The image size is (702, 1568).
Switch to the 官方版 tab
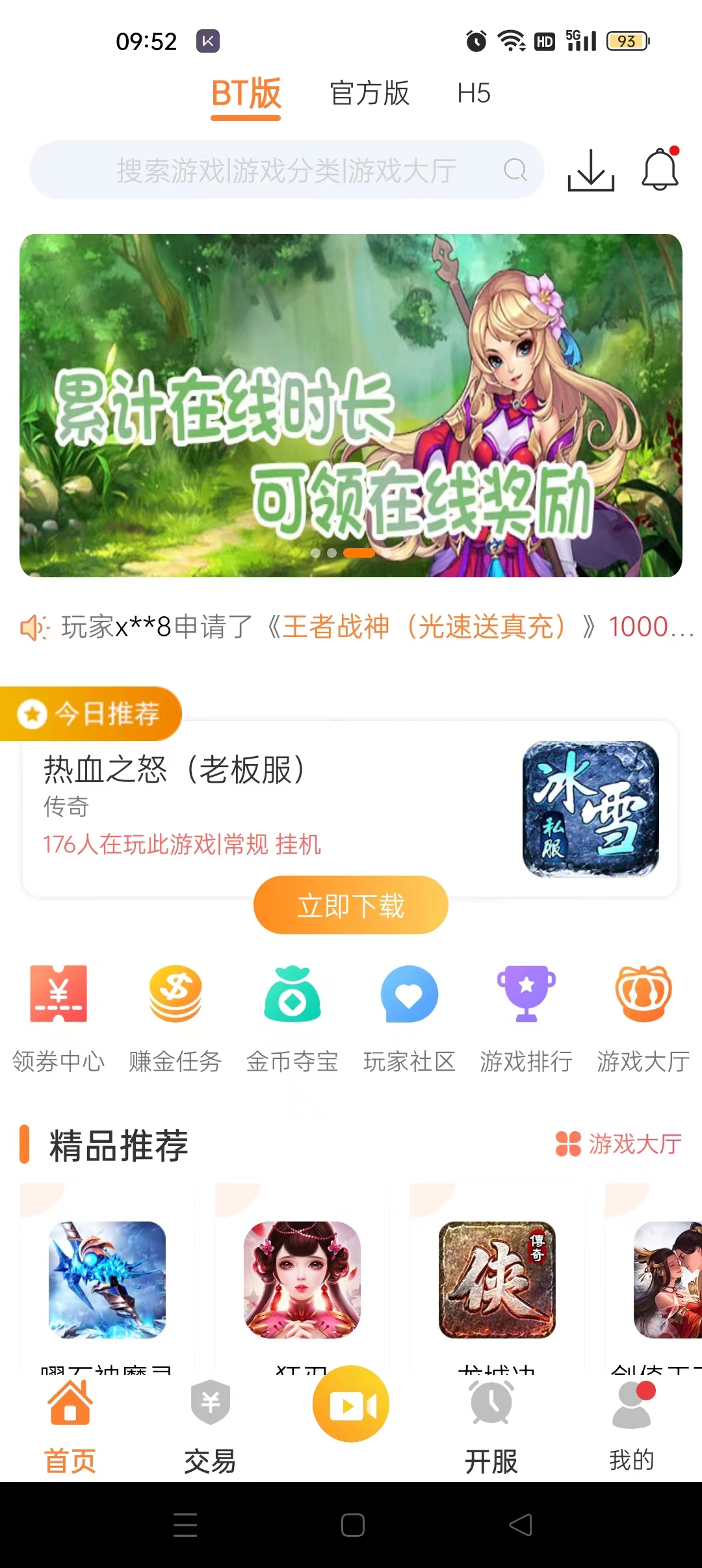coord(369,94)
